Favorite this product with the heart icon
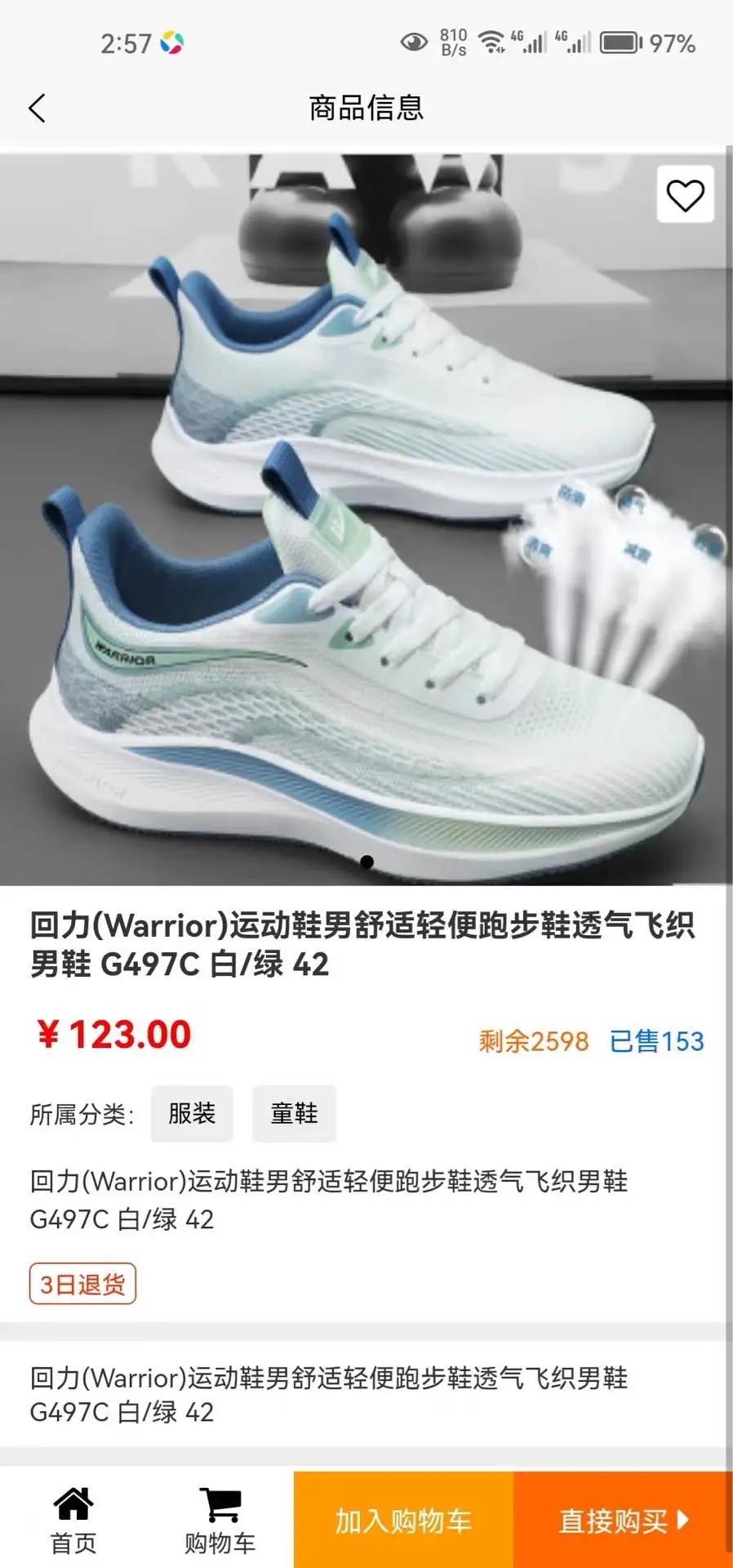The height and width of the screenshot is (1568, 733). [685, 195]
